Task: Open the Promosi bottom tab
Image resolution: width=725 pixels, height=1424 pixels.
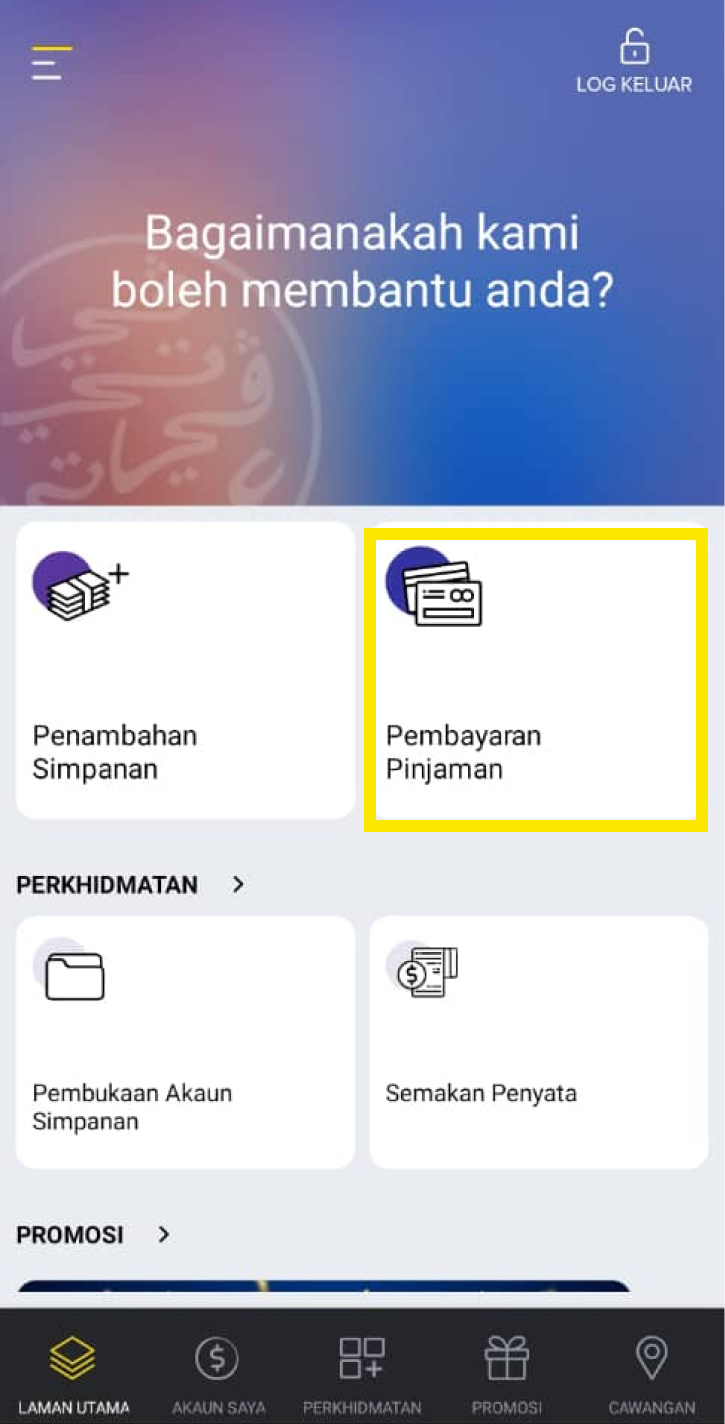Action: click(x=507, y=1375)
